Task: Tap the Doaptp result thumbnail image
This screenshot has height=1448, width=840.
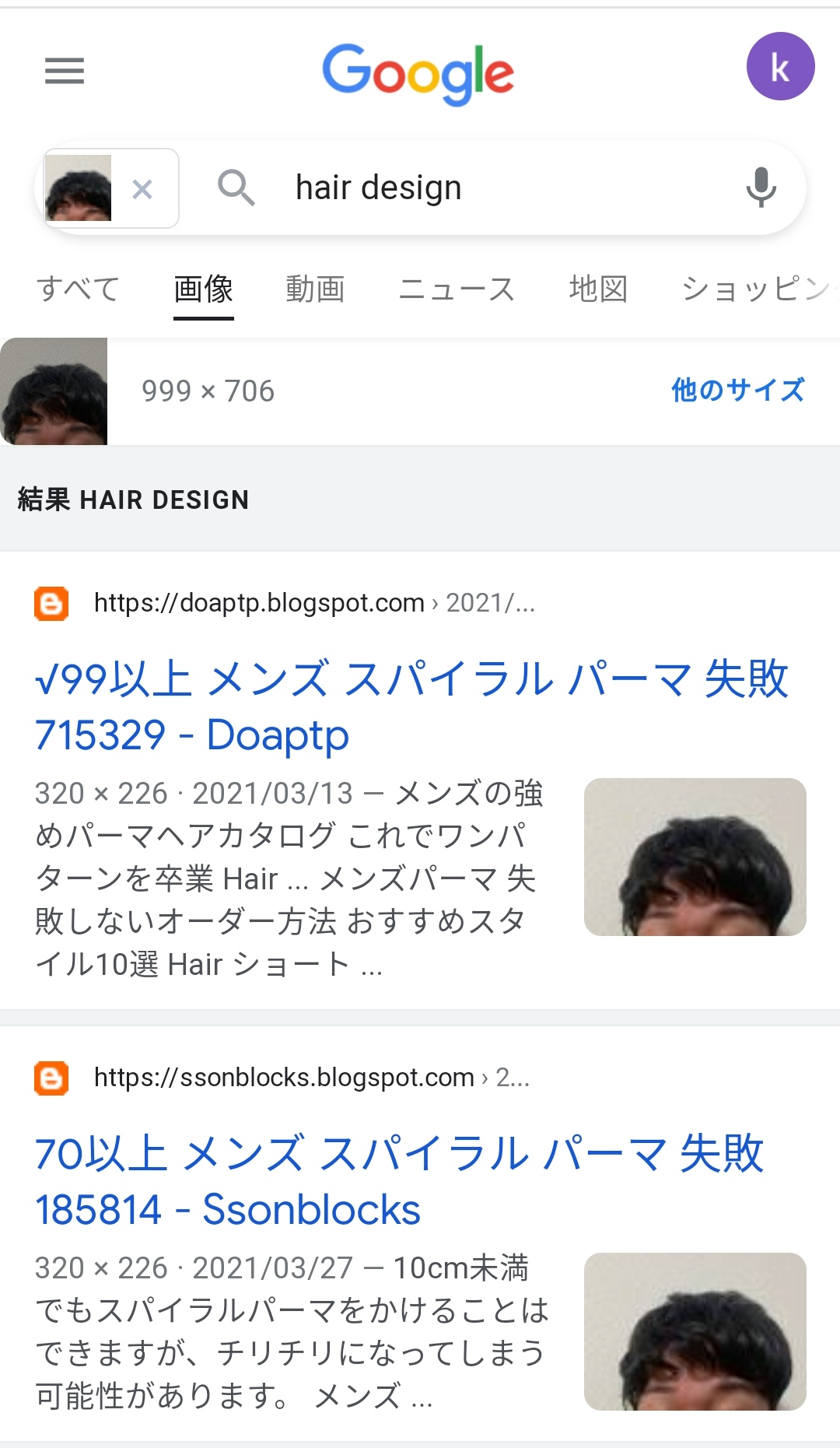Action: 695,857
